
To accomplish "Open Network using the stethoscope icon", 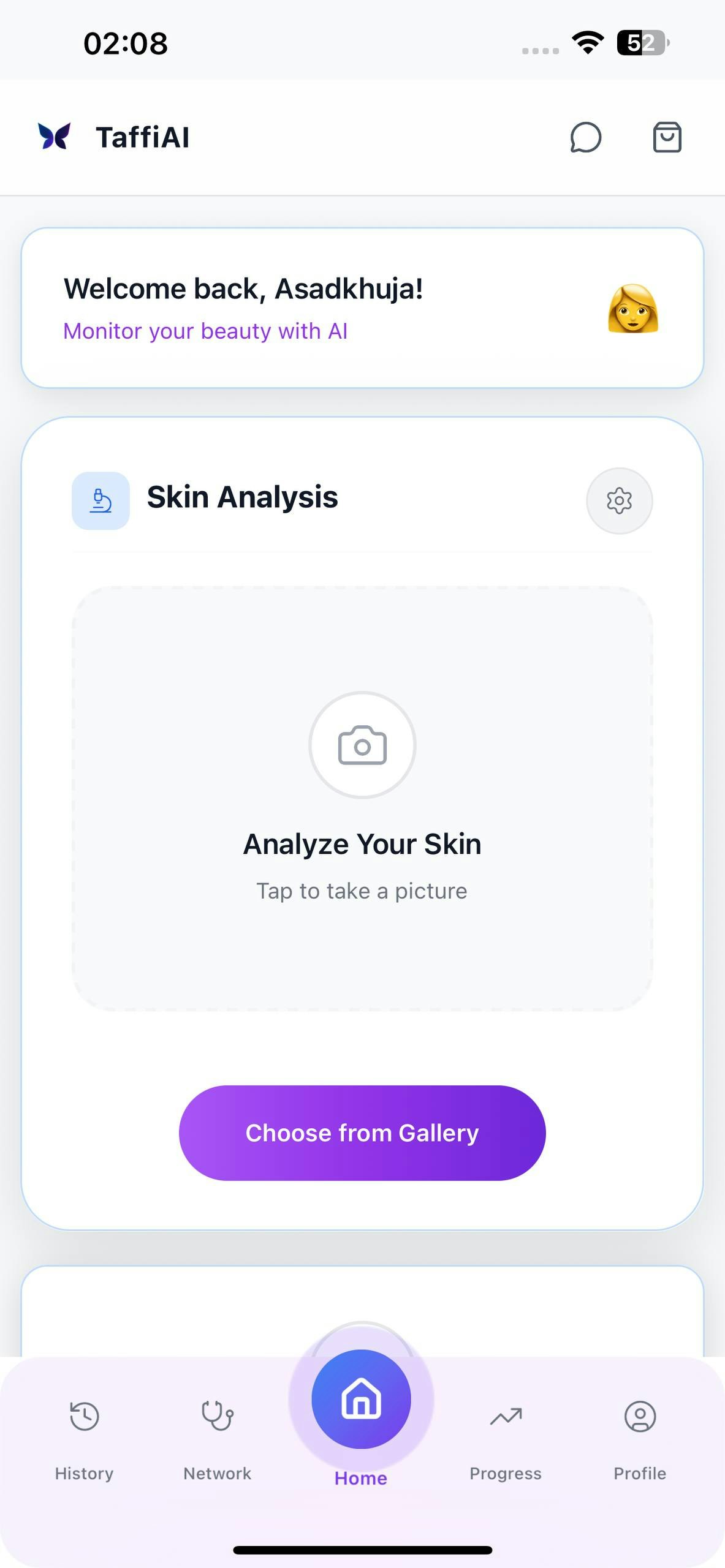I will coord(216,1416).
